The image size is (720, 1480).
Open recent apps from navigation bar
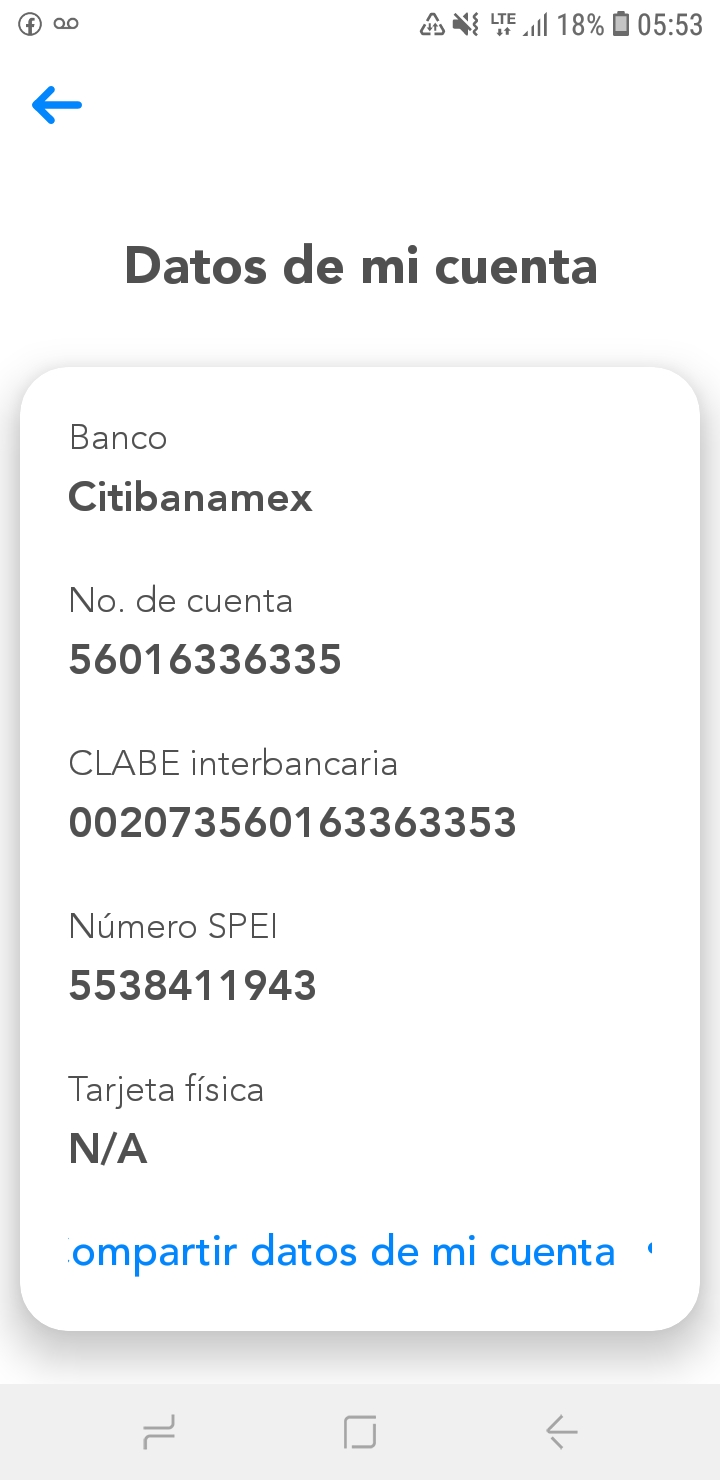click(159, 1433)
